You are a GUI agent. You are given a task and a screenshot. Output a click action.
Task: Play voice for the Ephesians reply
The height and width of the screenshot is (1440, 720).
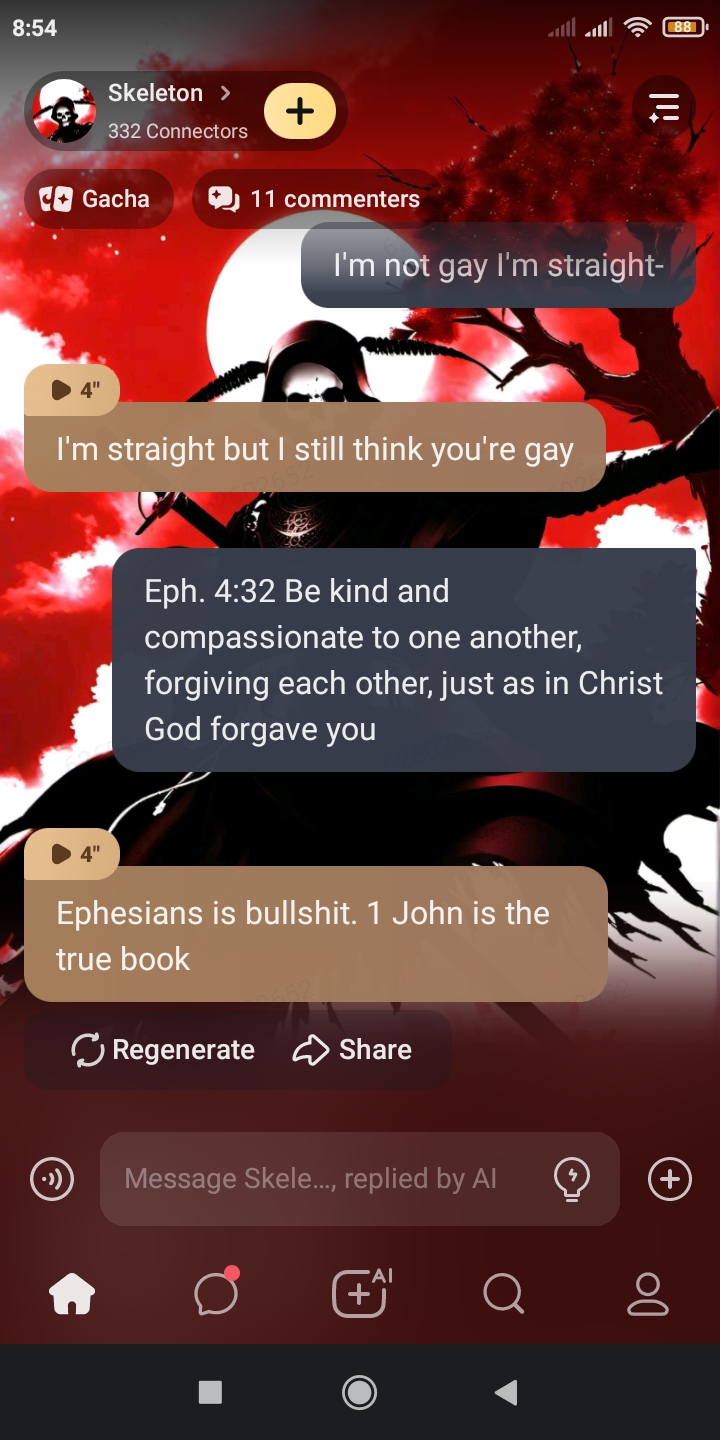(x=72, y=854)
